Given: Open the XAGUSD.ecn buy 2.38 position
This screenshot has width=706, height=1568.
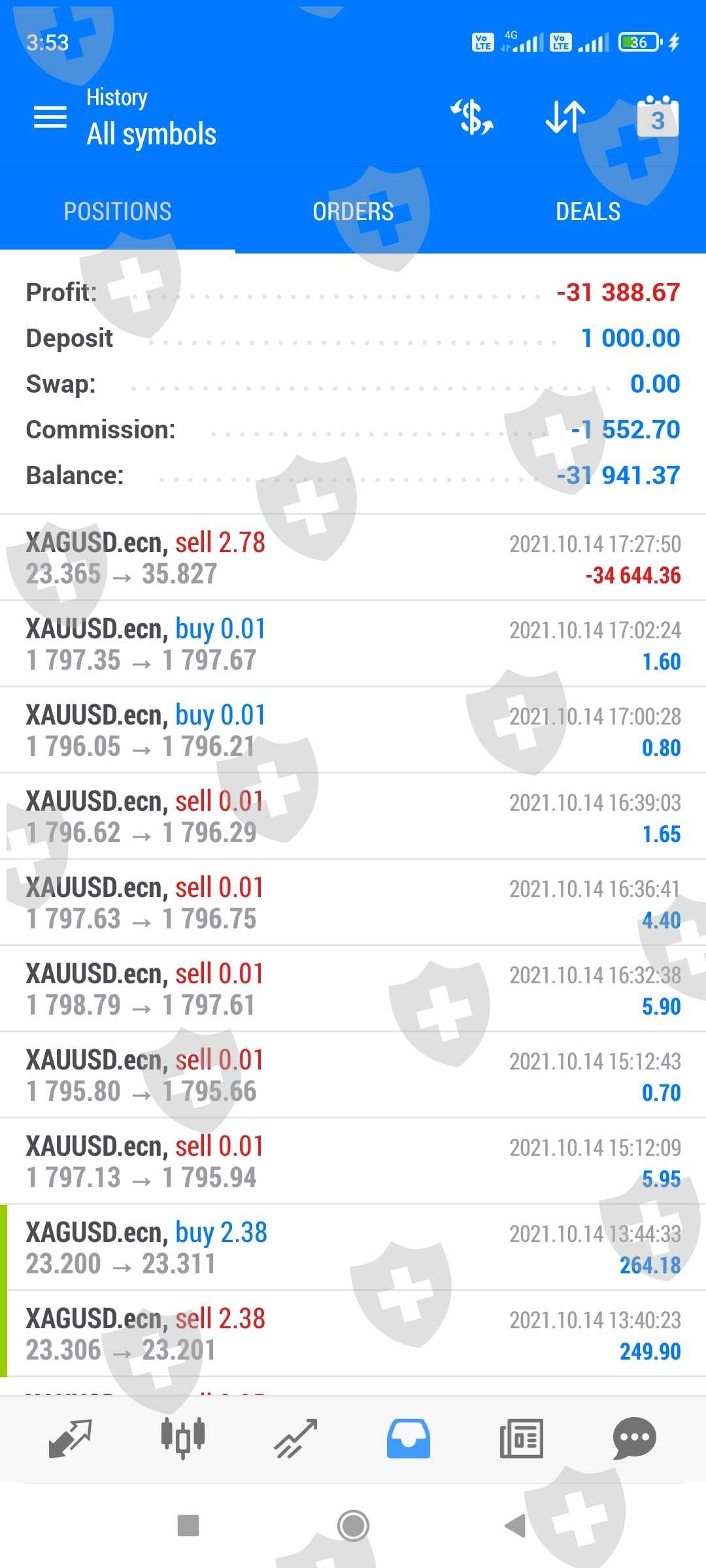Looking at the screenshot, I should (x=353, y=1248).
